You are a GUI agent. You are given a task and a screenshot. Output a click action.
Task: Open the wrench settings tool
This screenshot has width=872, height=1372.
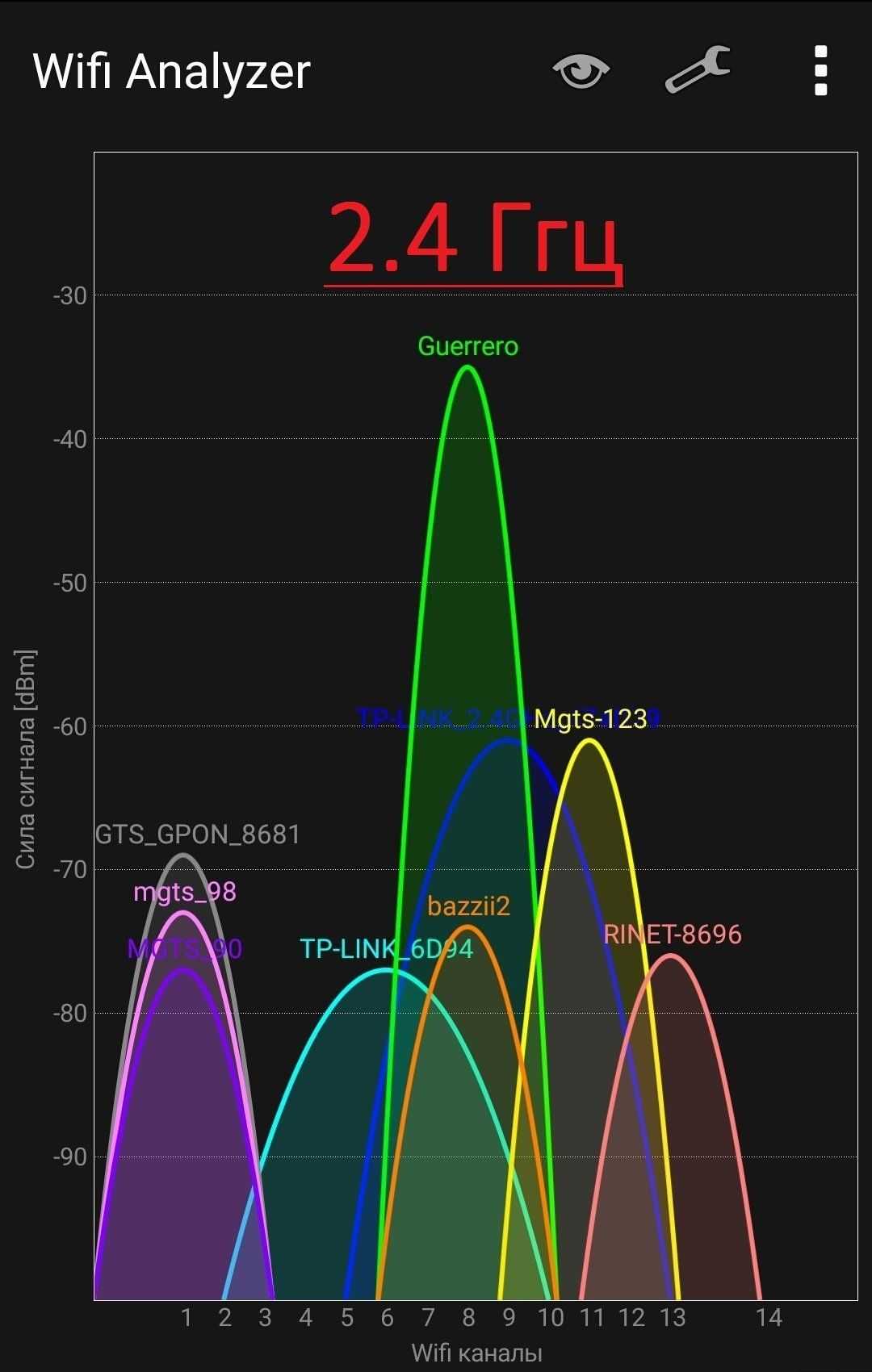point(698,70)
